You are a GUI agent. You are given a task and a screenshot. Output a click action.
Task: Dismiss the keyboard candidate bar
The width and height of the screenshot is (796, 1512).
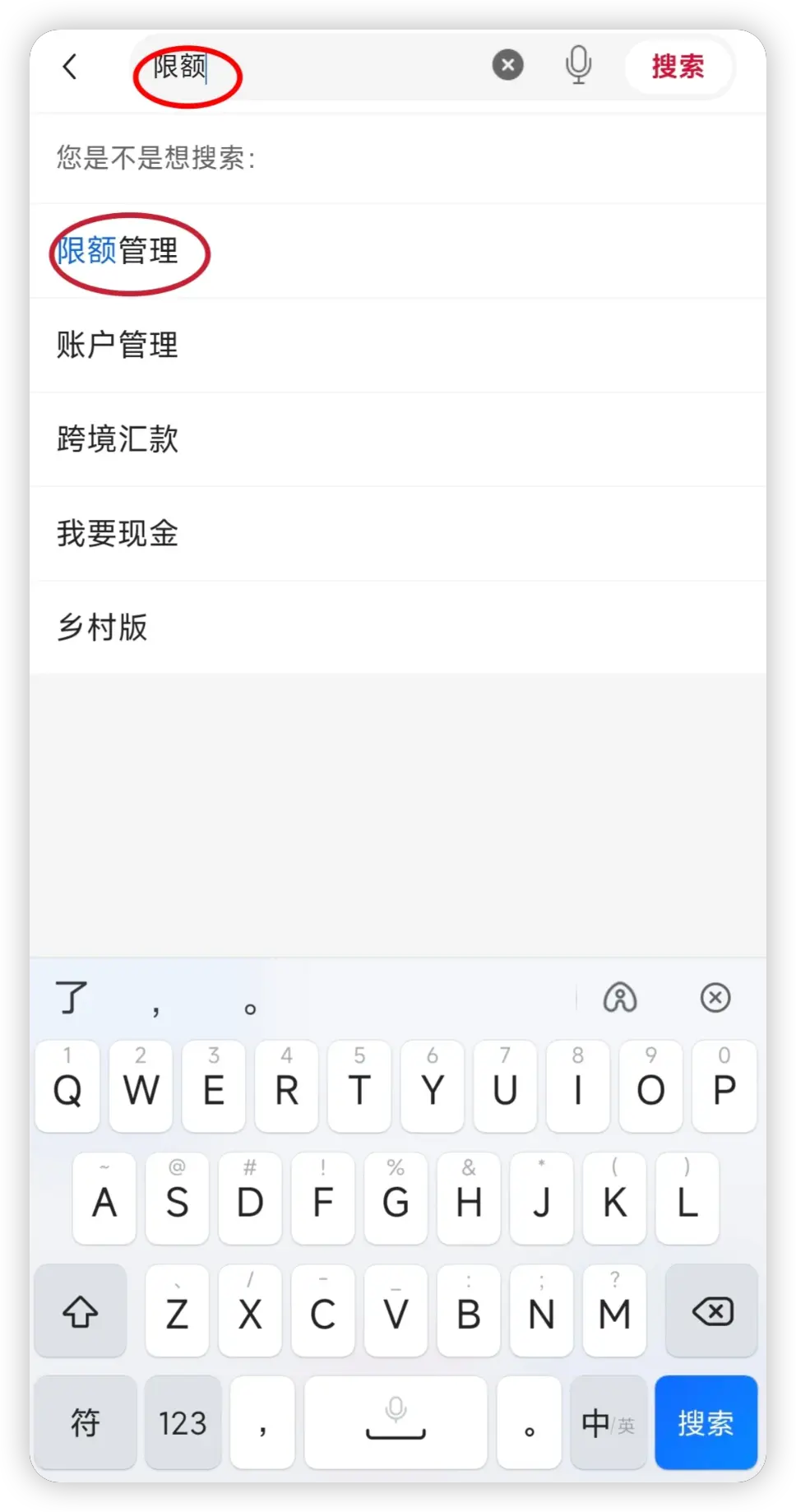click(715, 998)
